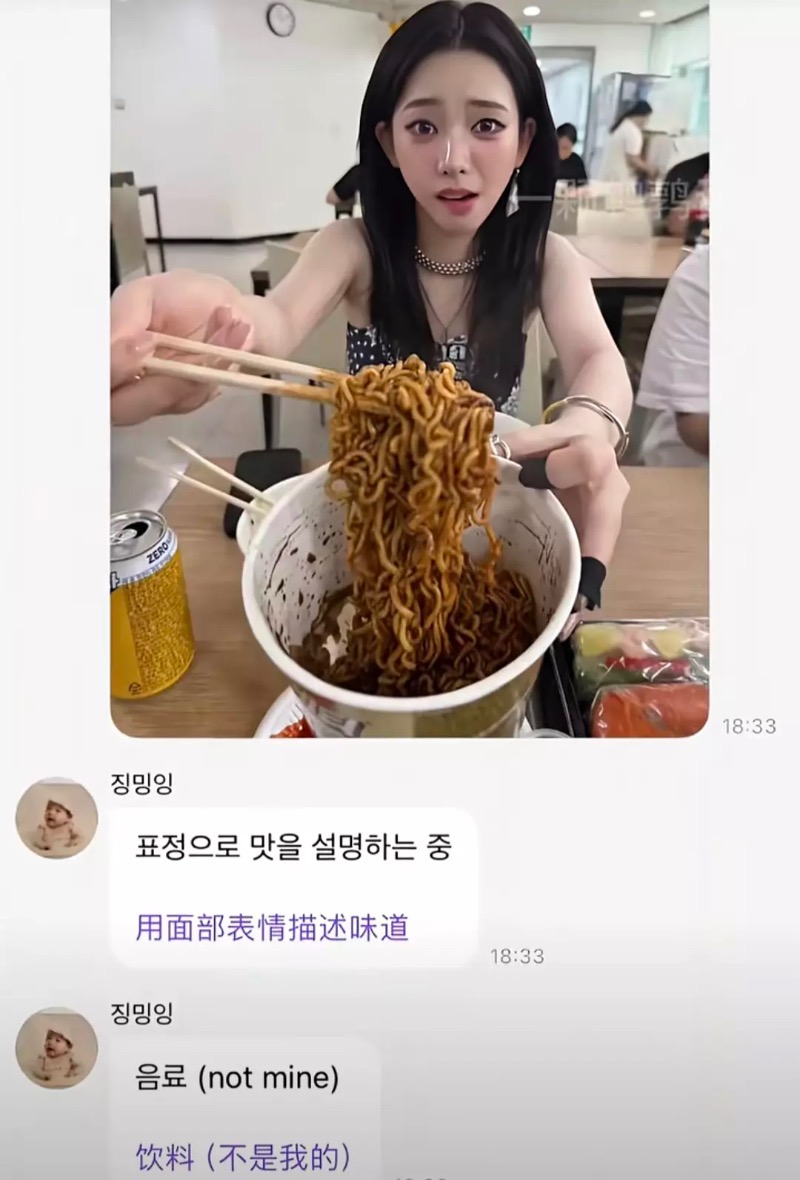
Task: Open the noodle photo message
Action: [x=409, y=370]
